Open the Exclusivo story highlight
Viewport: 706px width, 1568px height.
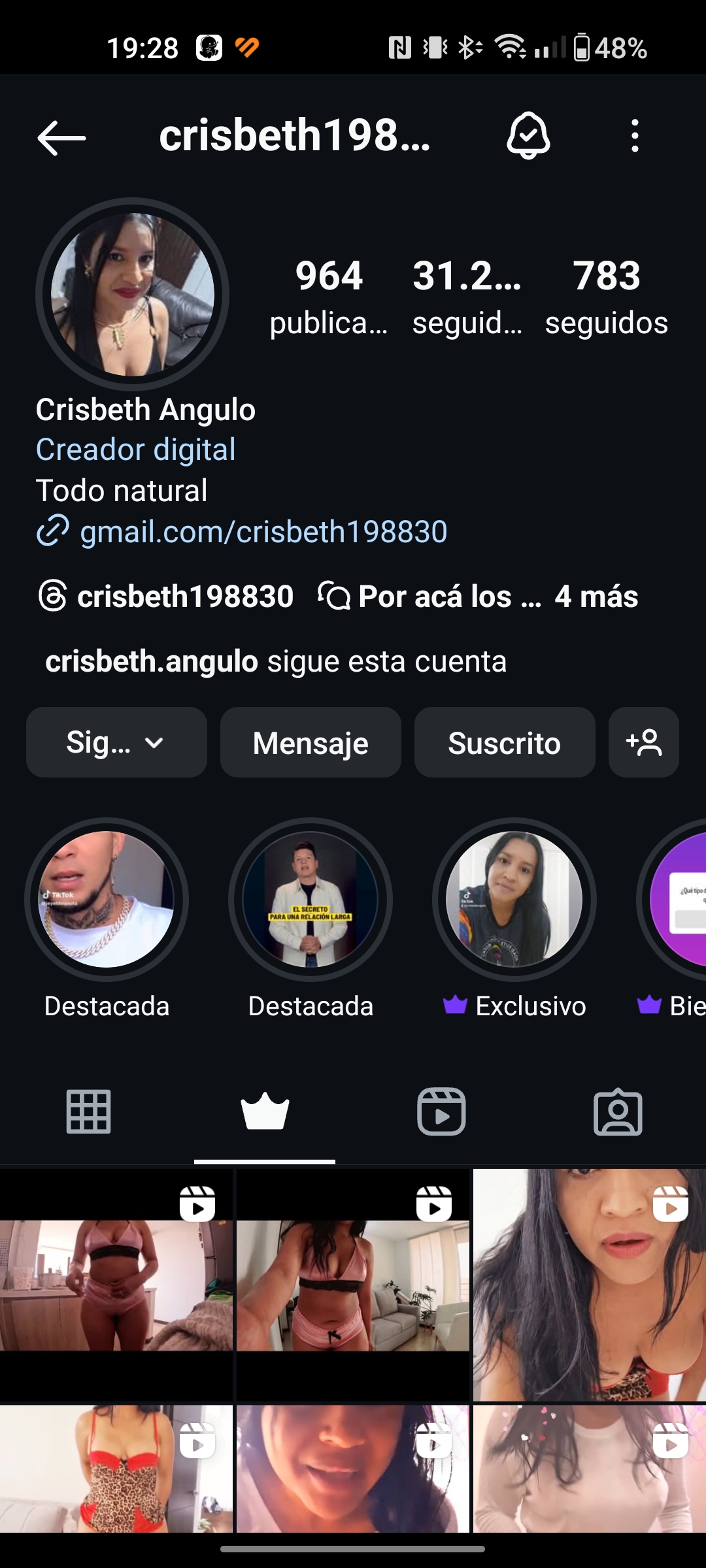point(514,900)
